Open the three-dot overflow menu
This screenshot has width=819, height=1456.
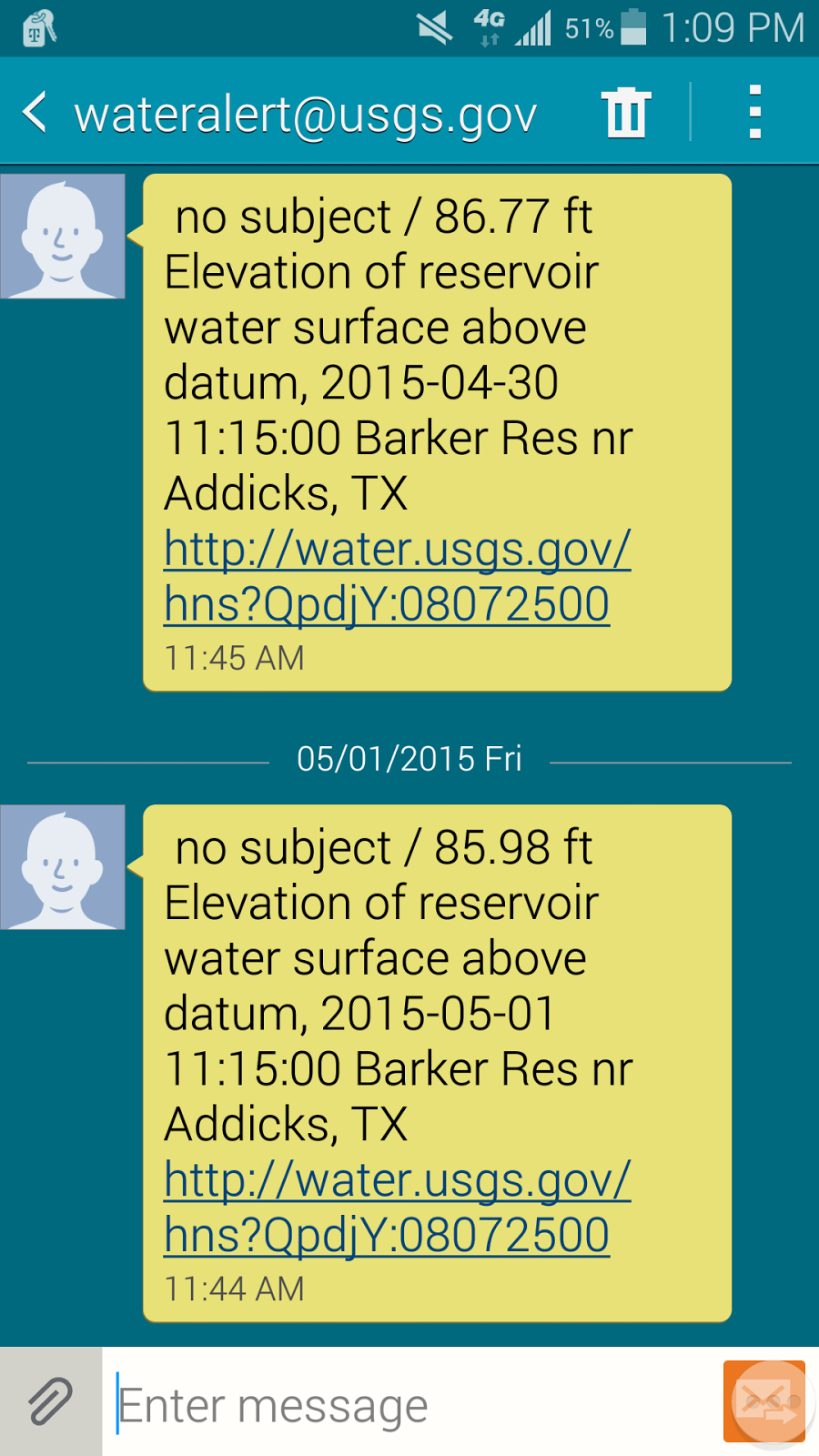tap(754, 113)
